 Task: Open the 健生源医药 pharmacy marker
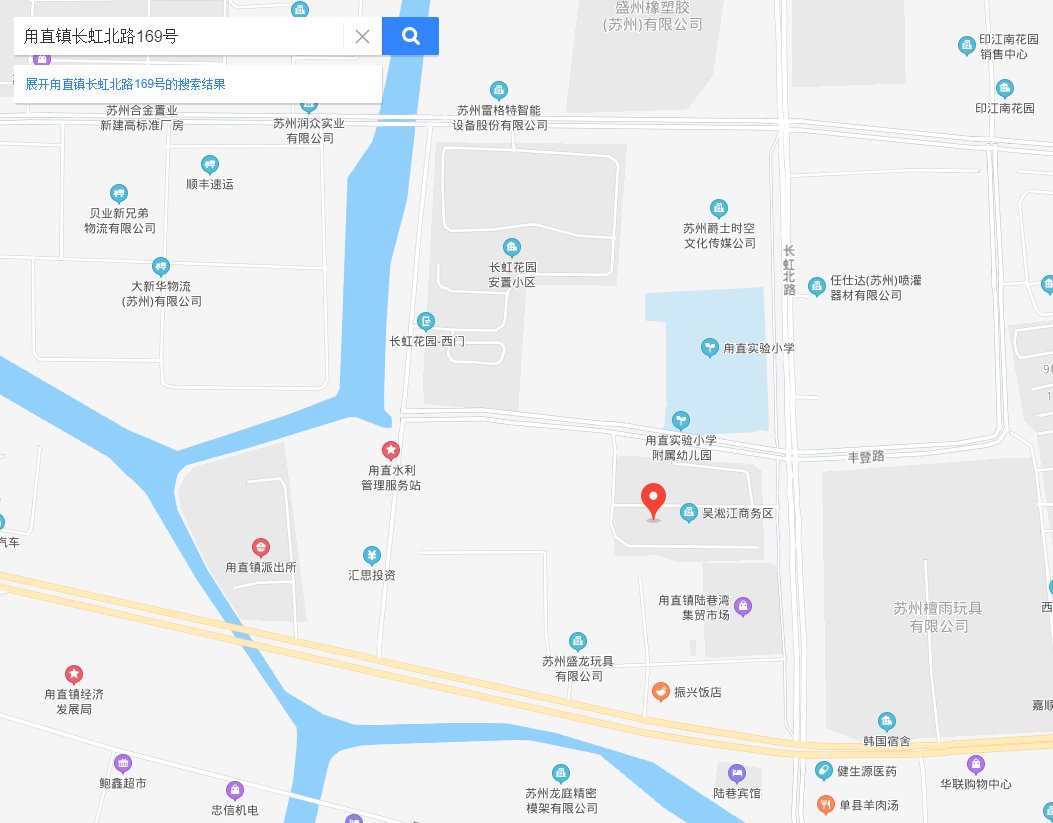[x=823, y=771]
